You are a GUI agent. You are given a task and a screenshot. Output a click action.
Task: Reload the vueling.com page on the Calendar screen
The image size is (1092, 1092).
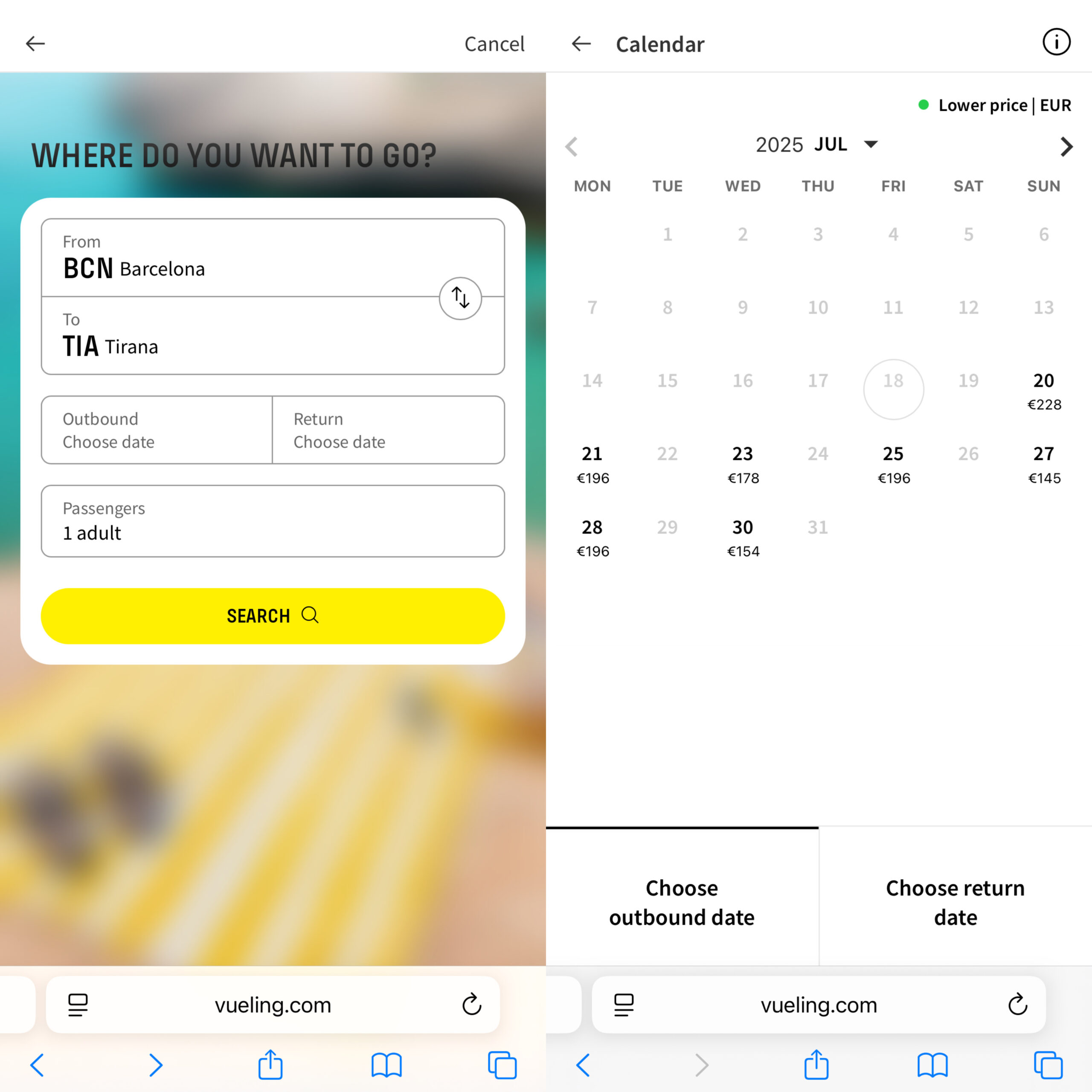(1017, 1005)
